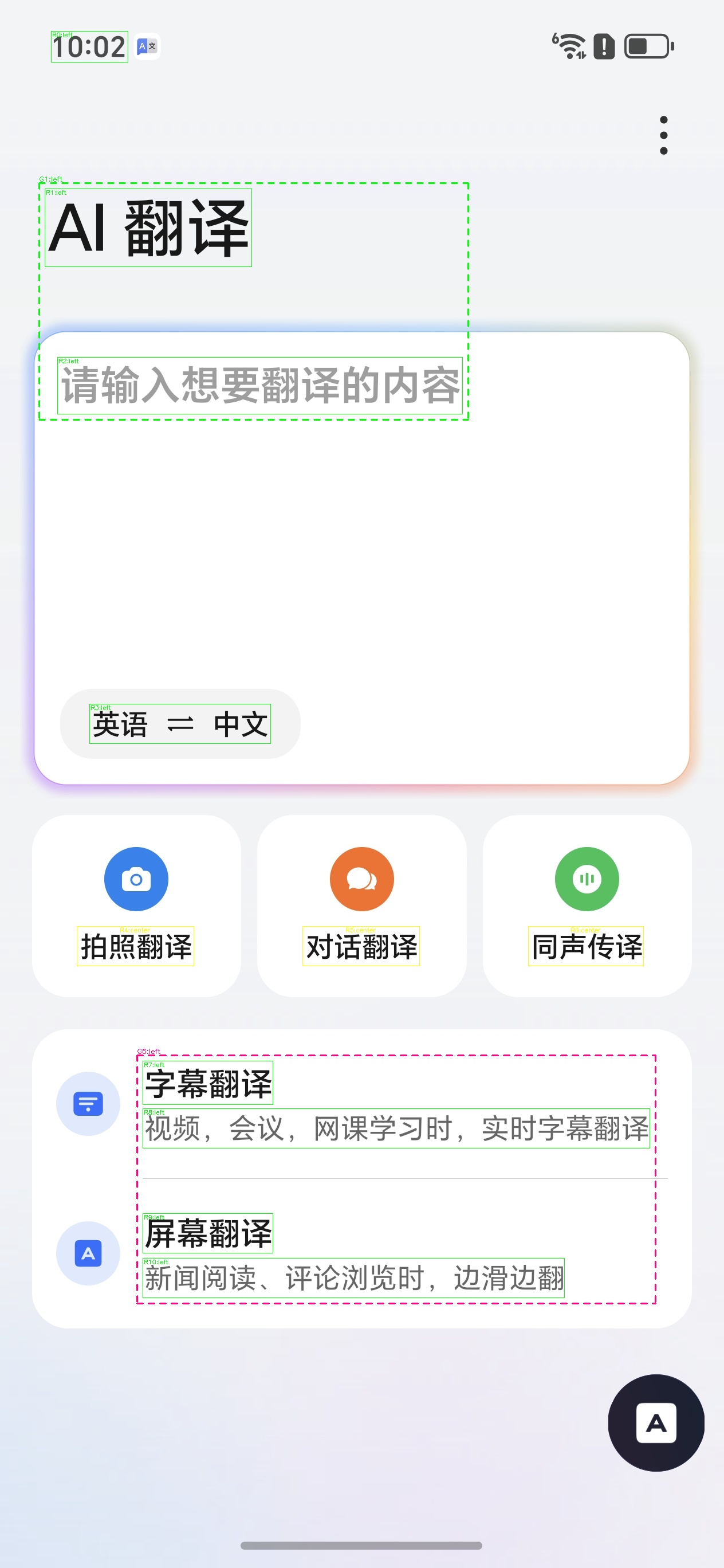Viewport: 724px width, 1568px height.
Task: Open the 英语 ⇌ 中文 language selector
Action: [x=180, y=724]
